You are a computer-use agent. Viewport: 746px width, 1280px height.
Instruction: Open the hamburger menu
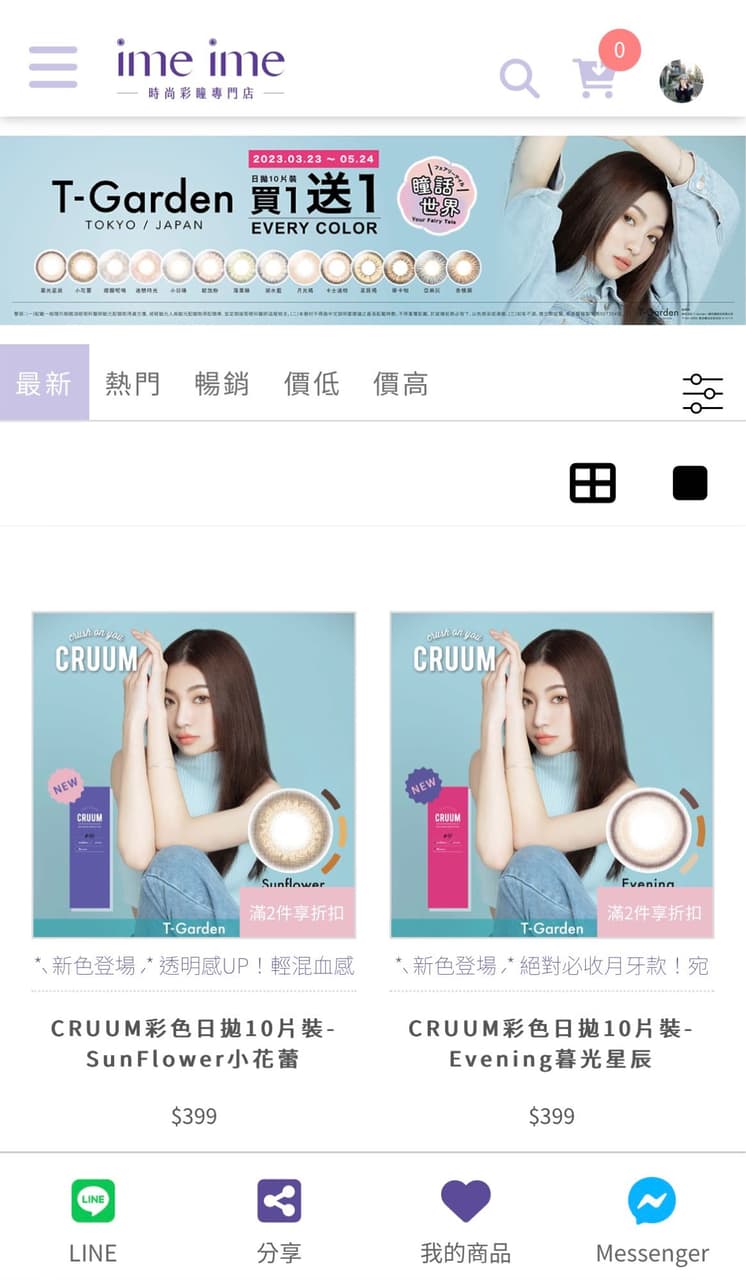coord(53,67)
